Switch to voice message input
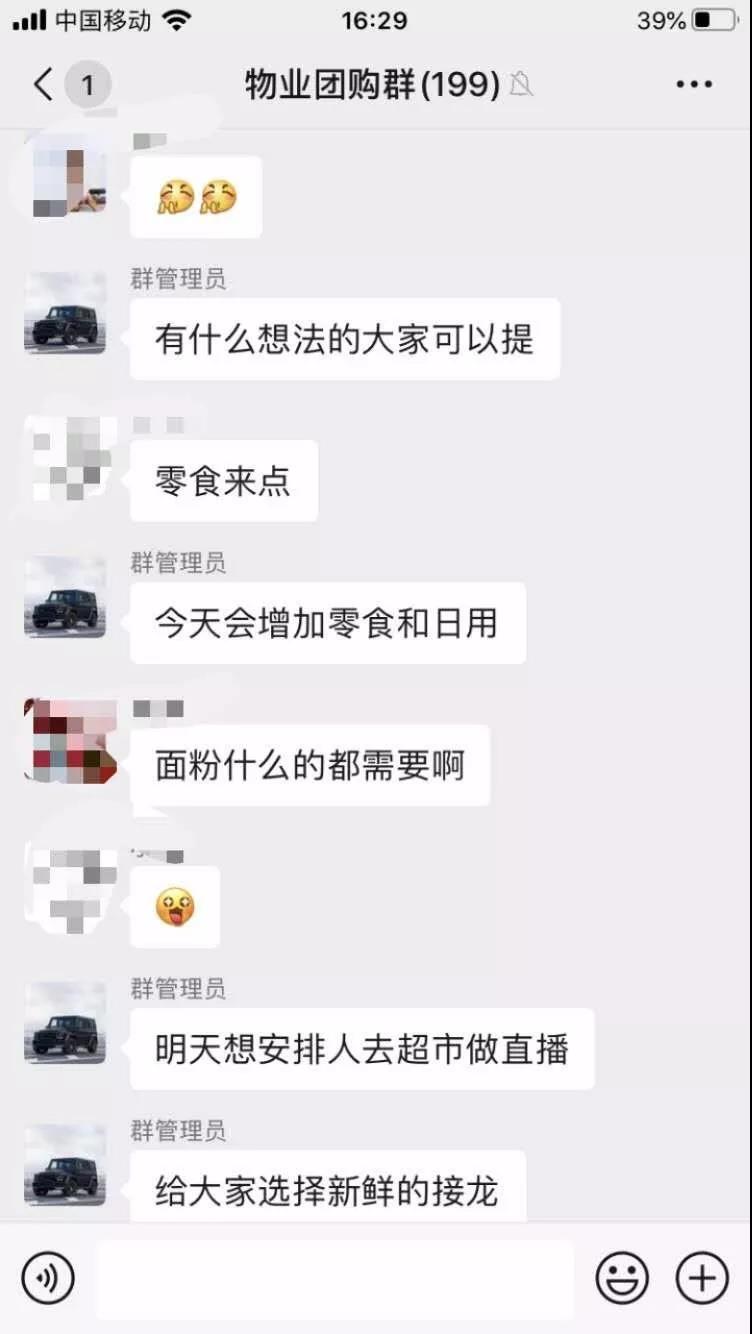The height and width of the screenshot is (1334, 752). point(48,1278)
